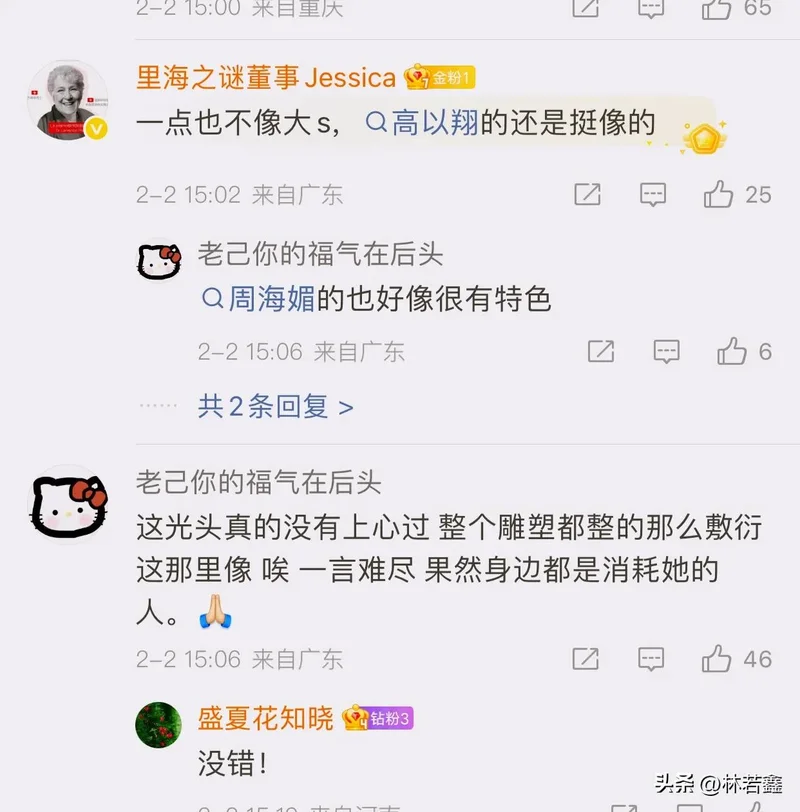This screenshot has width=800, height=812.
Task: Reply to the 这光头真的没有上心过 comment
Action: point(651,659)
